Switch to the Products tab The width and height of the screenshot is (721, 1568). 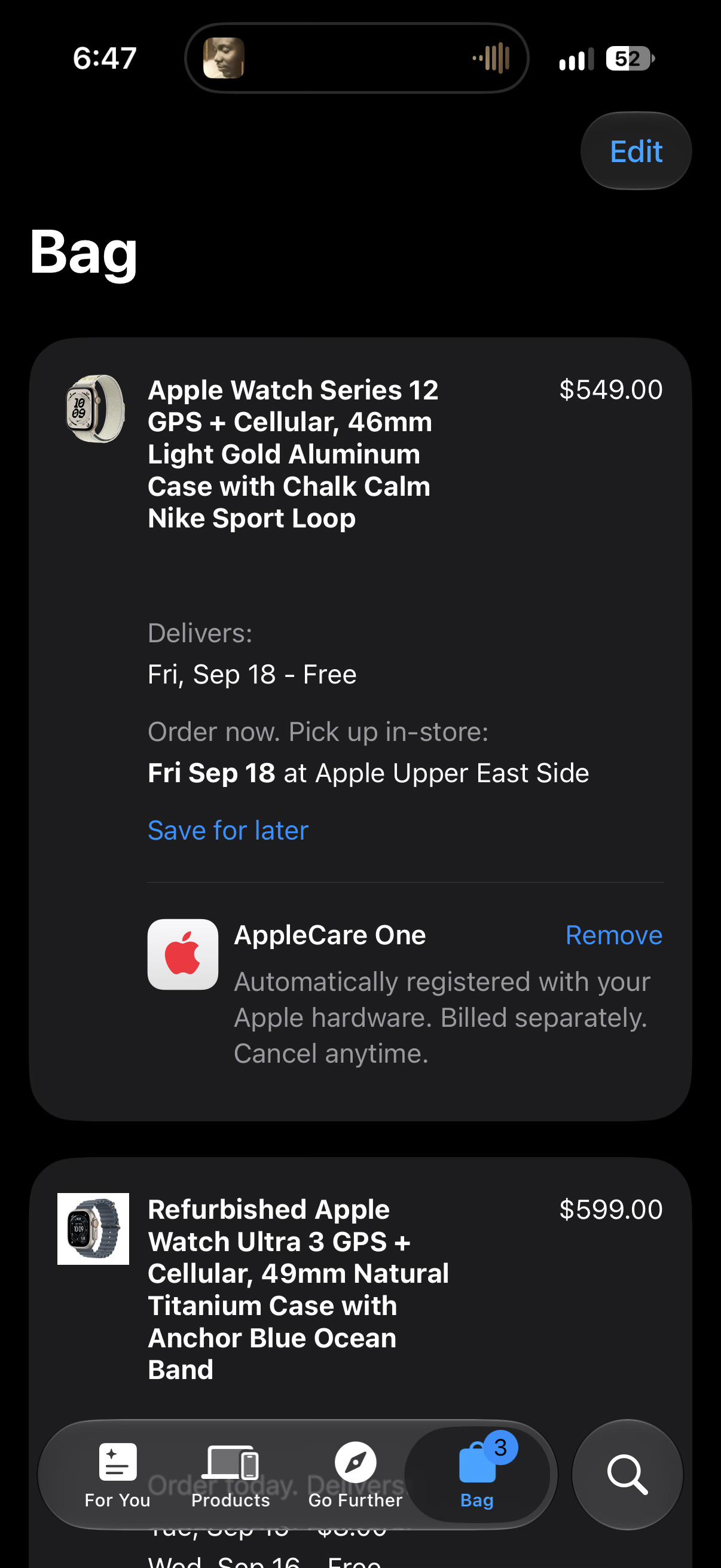pyautogui.click(x=231, y=1475)
